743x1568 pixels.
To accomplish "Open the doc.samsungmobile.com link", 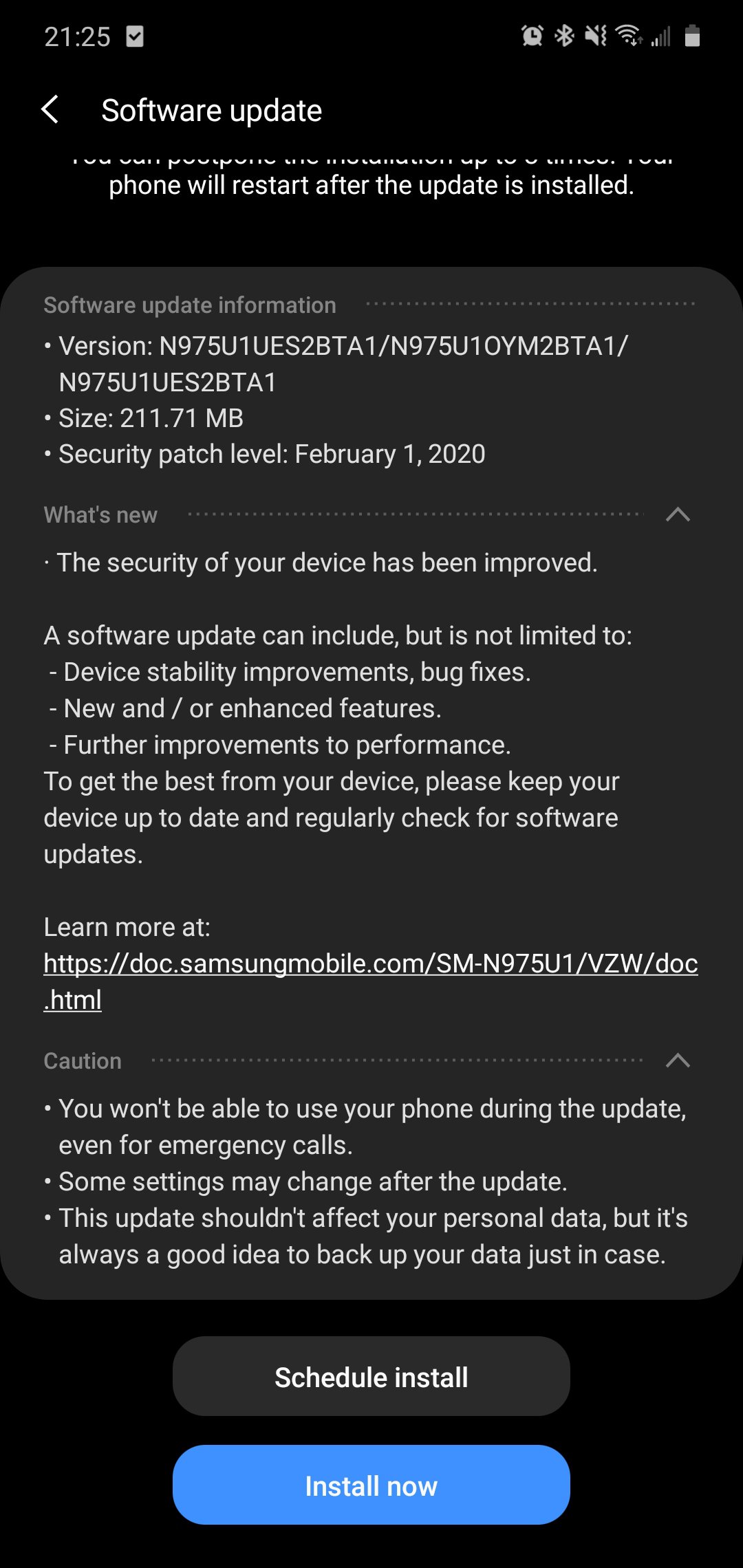I will pyautogui.click(x=370, y=964).
